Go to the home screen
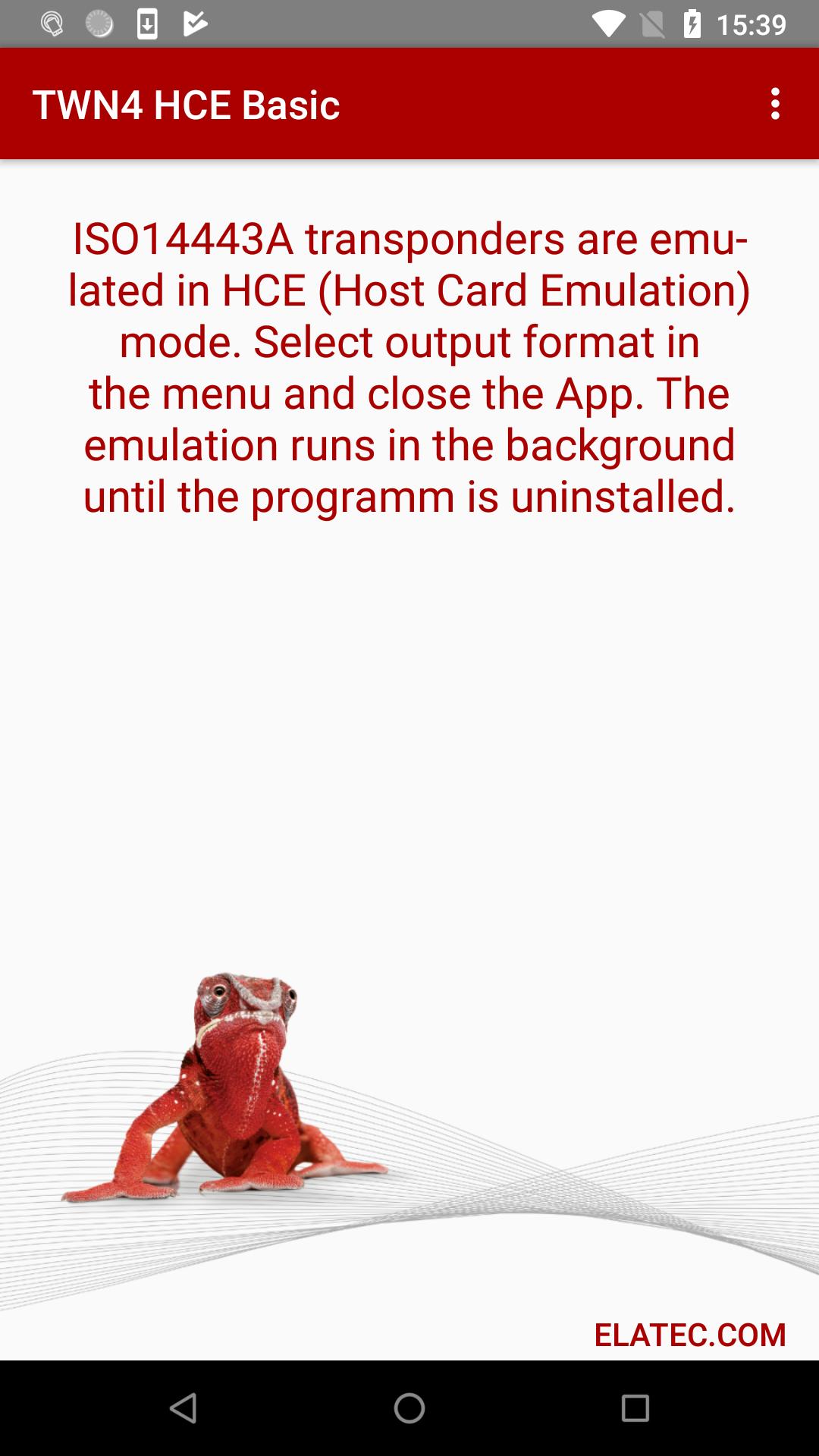The image size is (819, 1456). [409, 1408]
